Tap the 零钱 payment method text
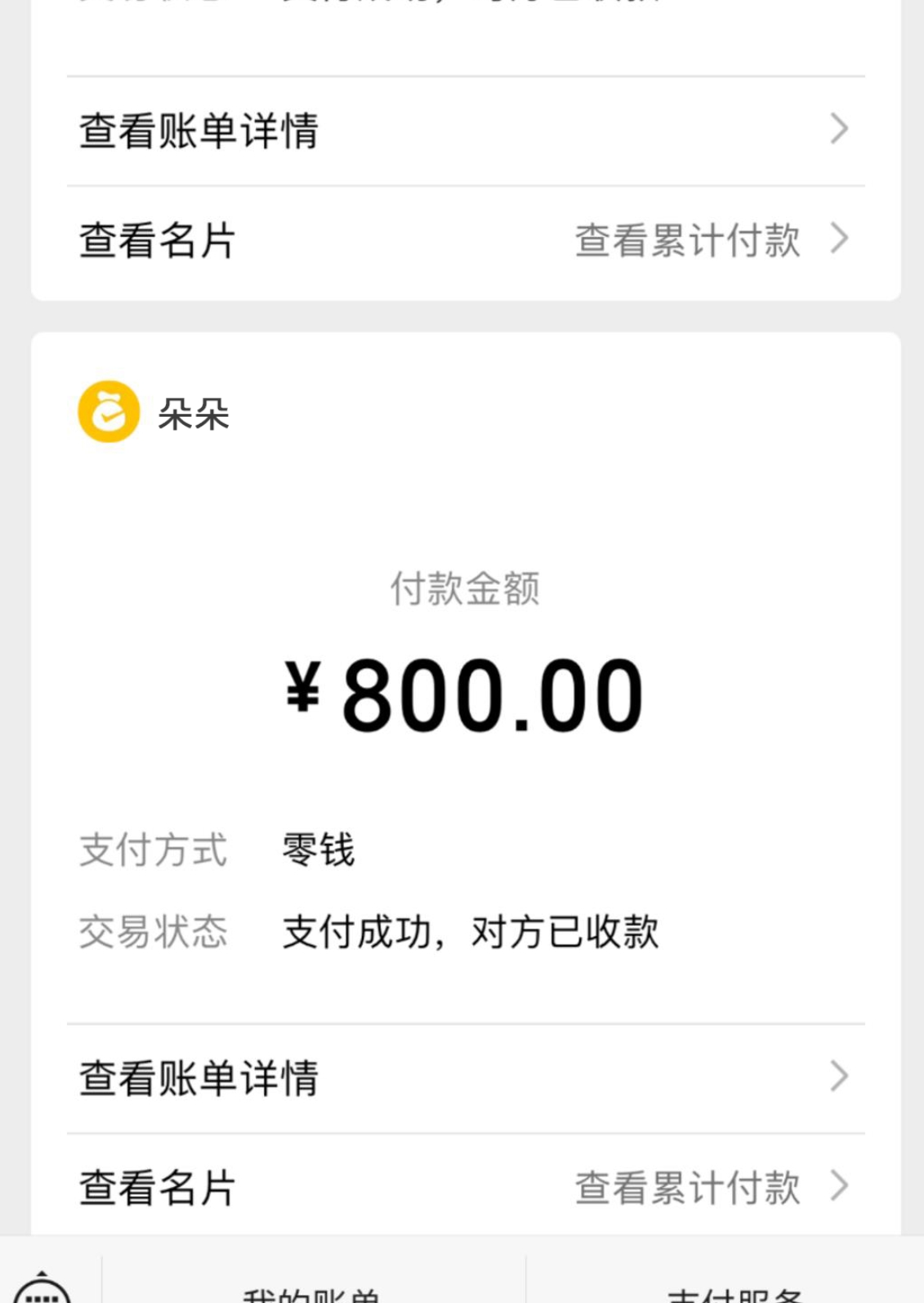This screenshot has height=1303, width=924. (318, 850)
